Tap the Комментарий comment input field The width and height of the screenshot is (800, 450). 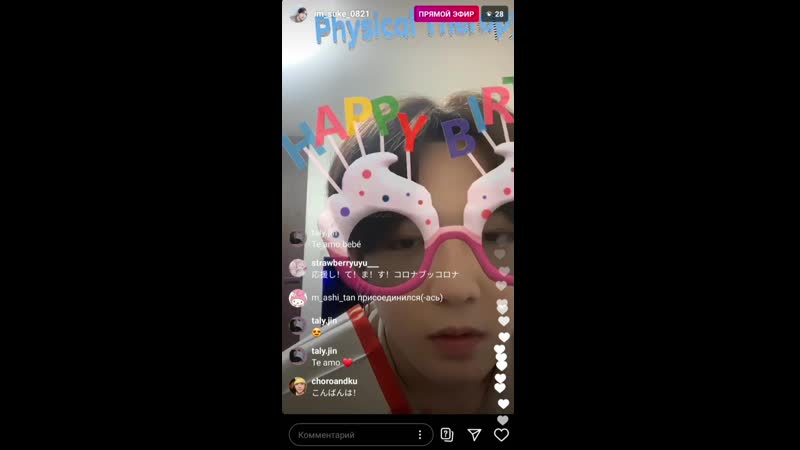pyautogui.click(x=350, y=435)
